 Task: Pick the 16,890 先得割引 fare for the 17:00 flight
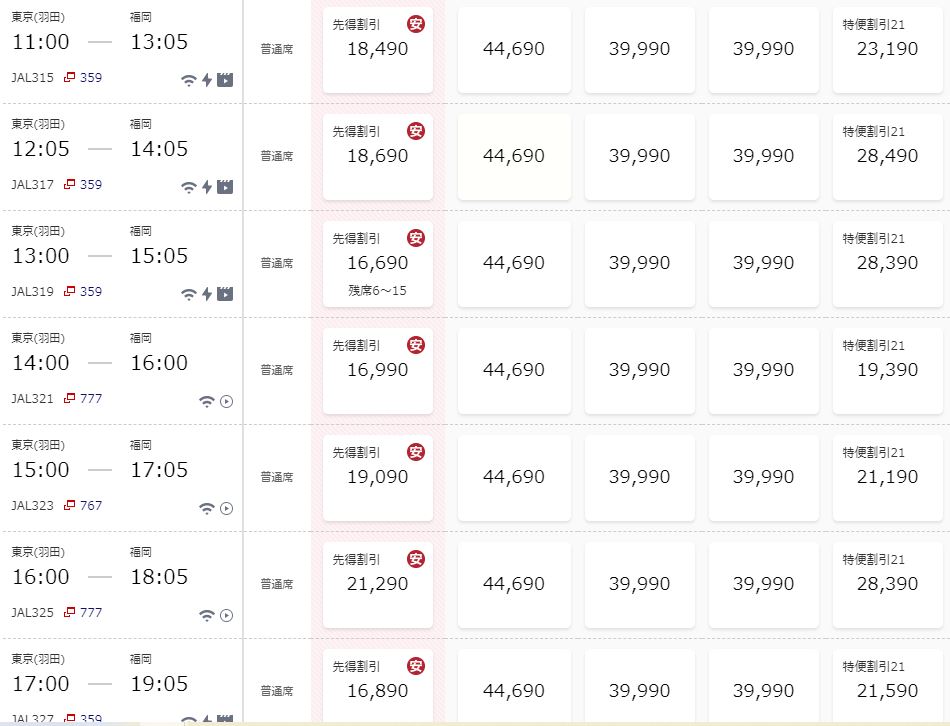click(x=377, y=690)
